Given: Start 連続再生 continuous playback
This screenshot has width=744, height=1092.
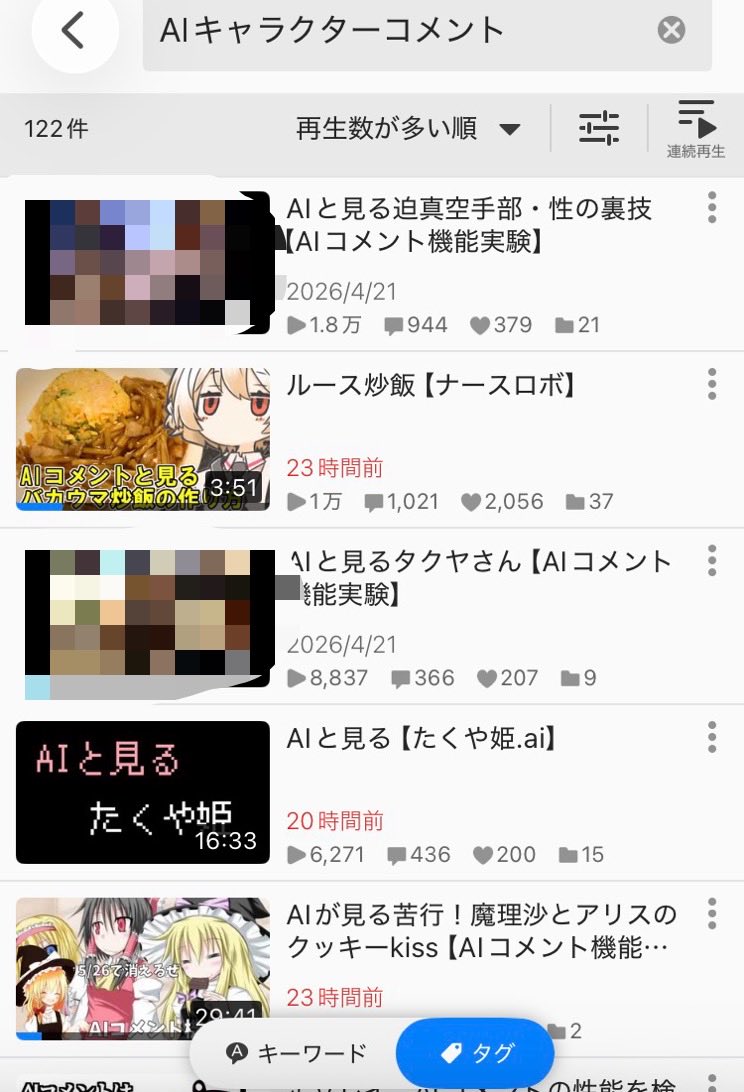Looking at the screenshot, I should pos(696,129).
